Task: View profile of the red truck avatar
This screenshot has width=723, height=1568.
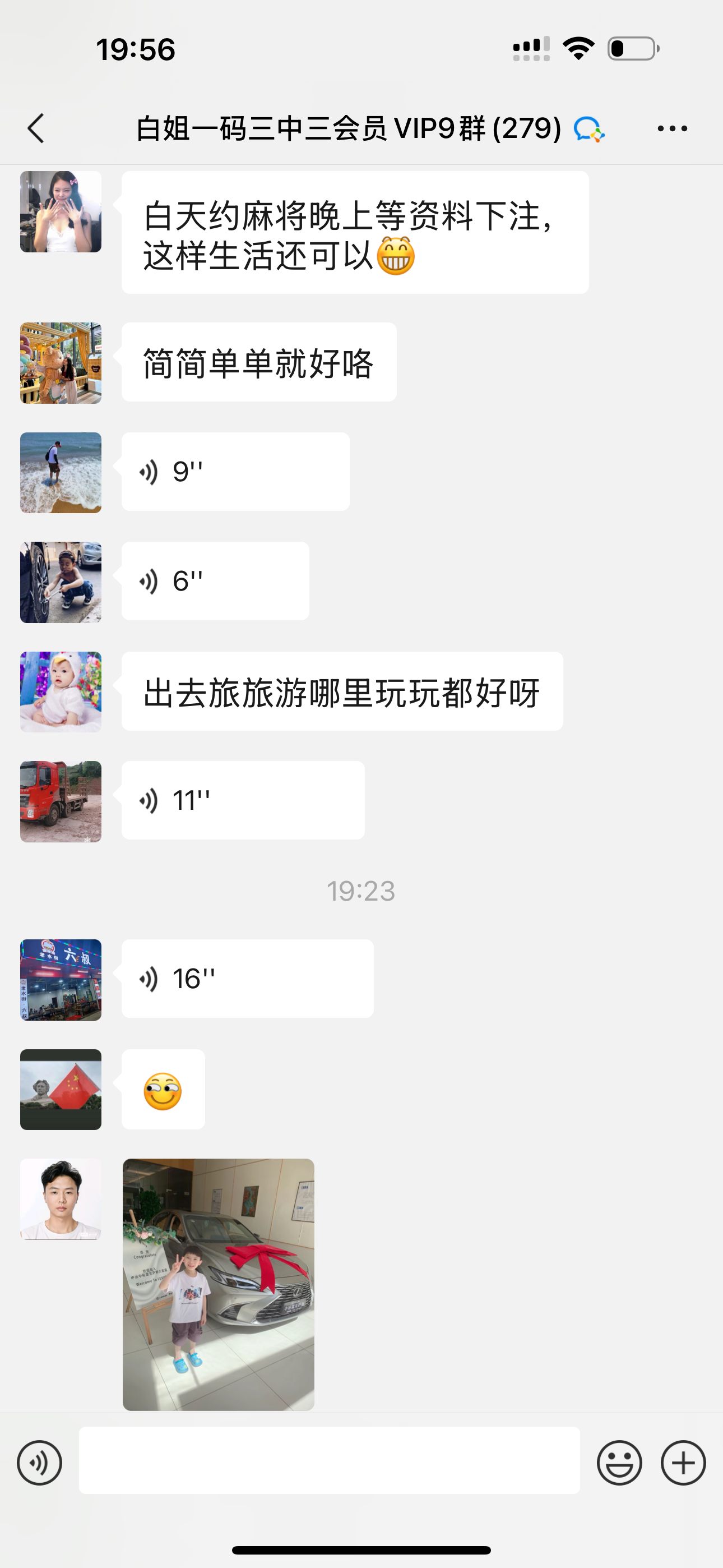Action: coord(61,801)
